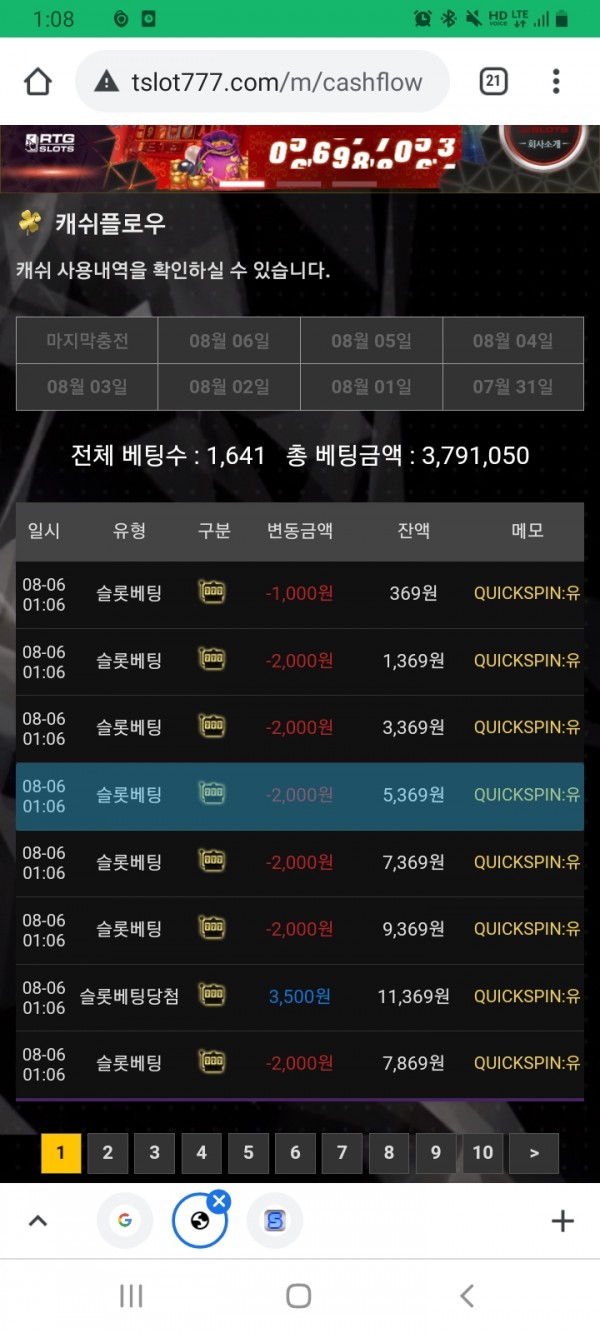600x1333 pixels.
Task: Open the tab switcher showing 21
Action: point(493,82)
